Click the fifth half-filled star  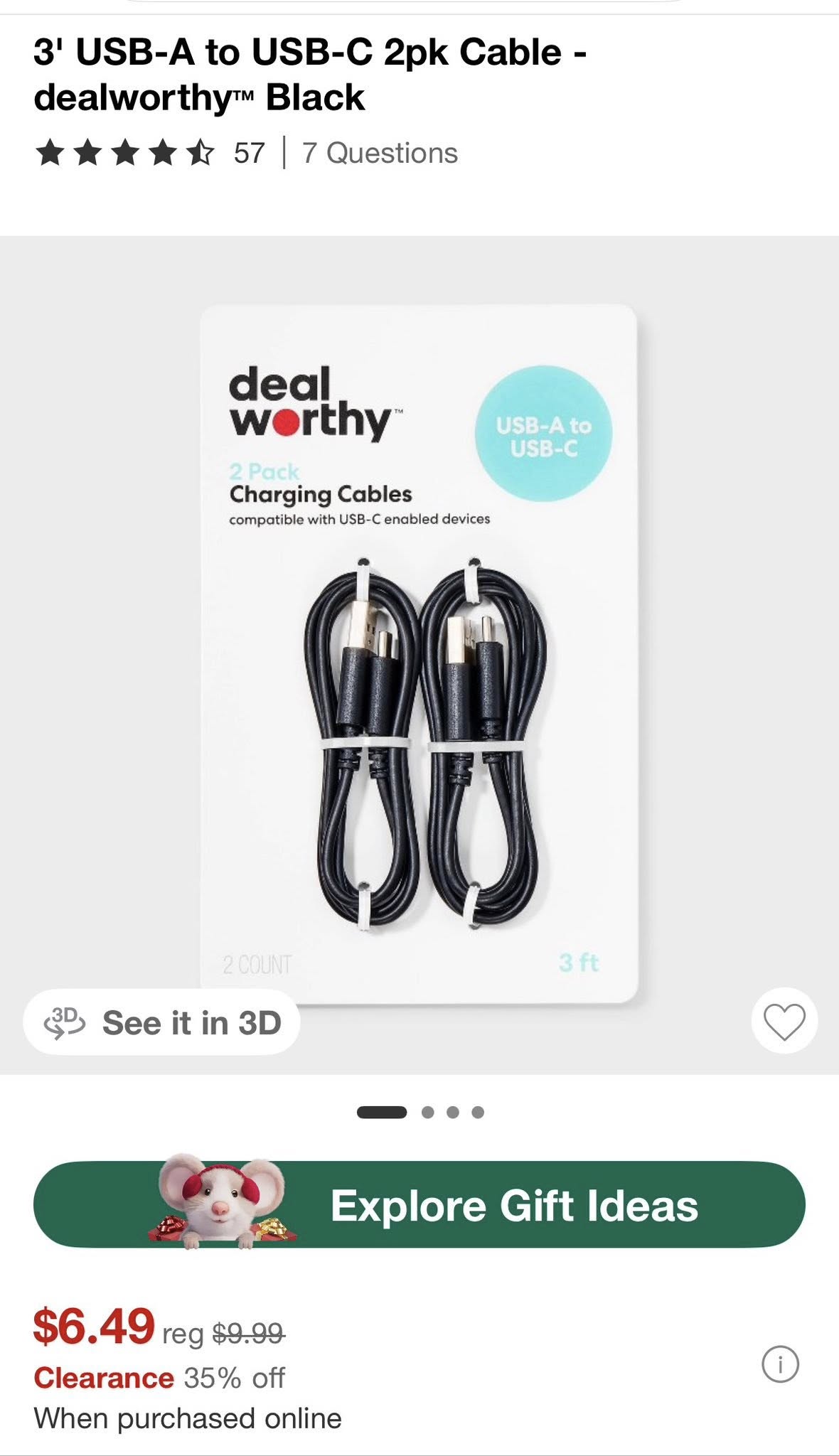click(x=203, y=151)
